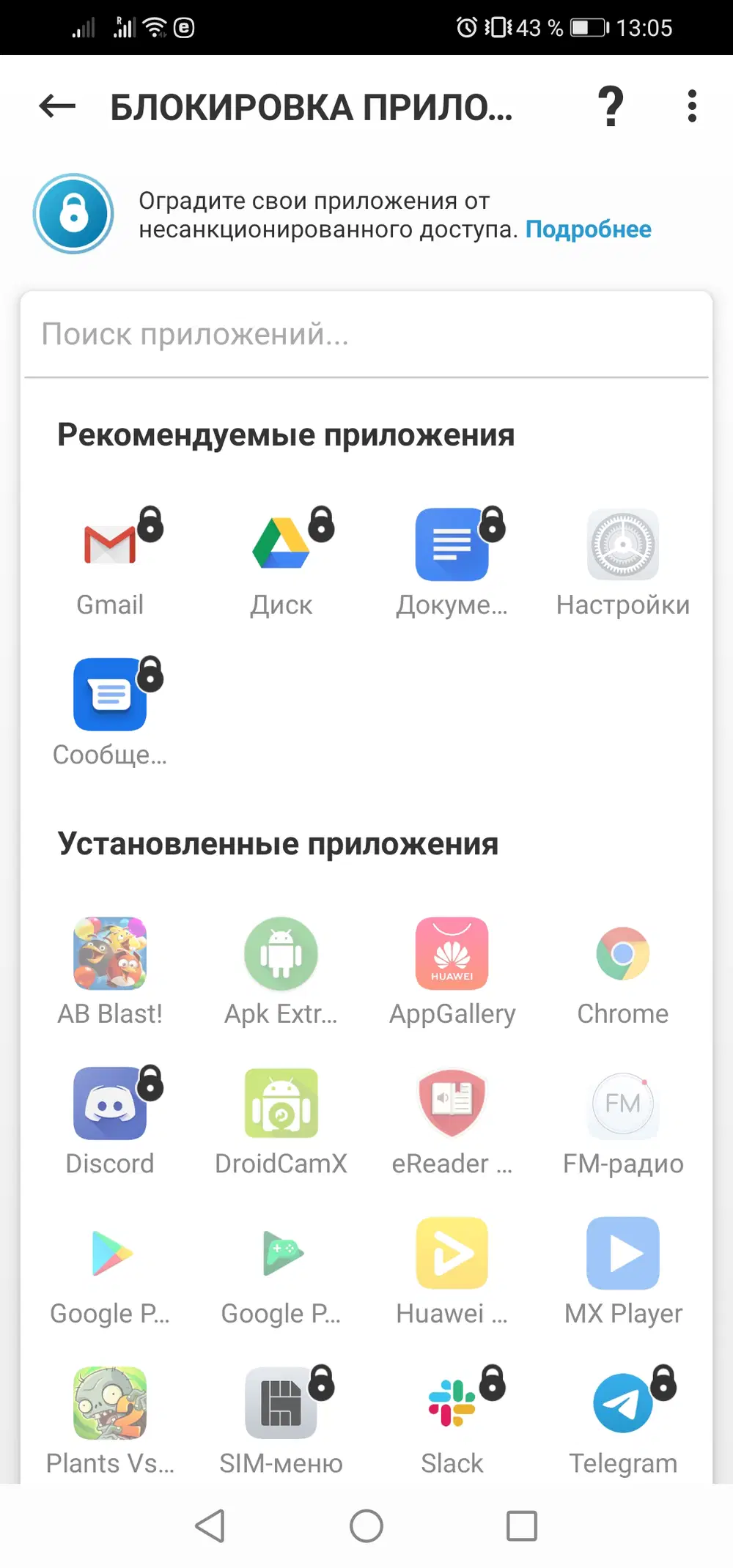The height and width of the screenshot is (1568, 733).
Task: Follow the Подробнее link
Action: pos(588,230)
